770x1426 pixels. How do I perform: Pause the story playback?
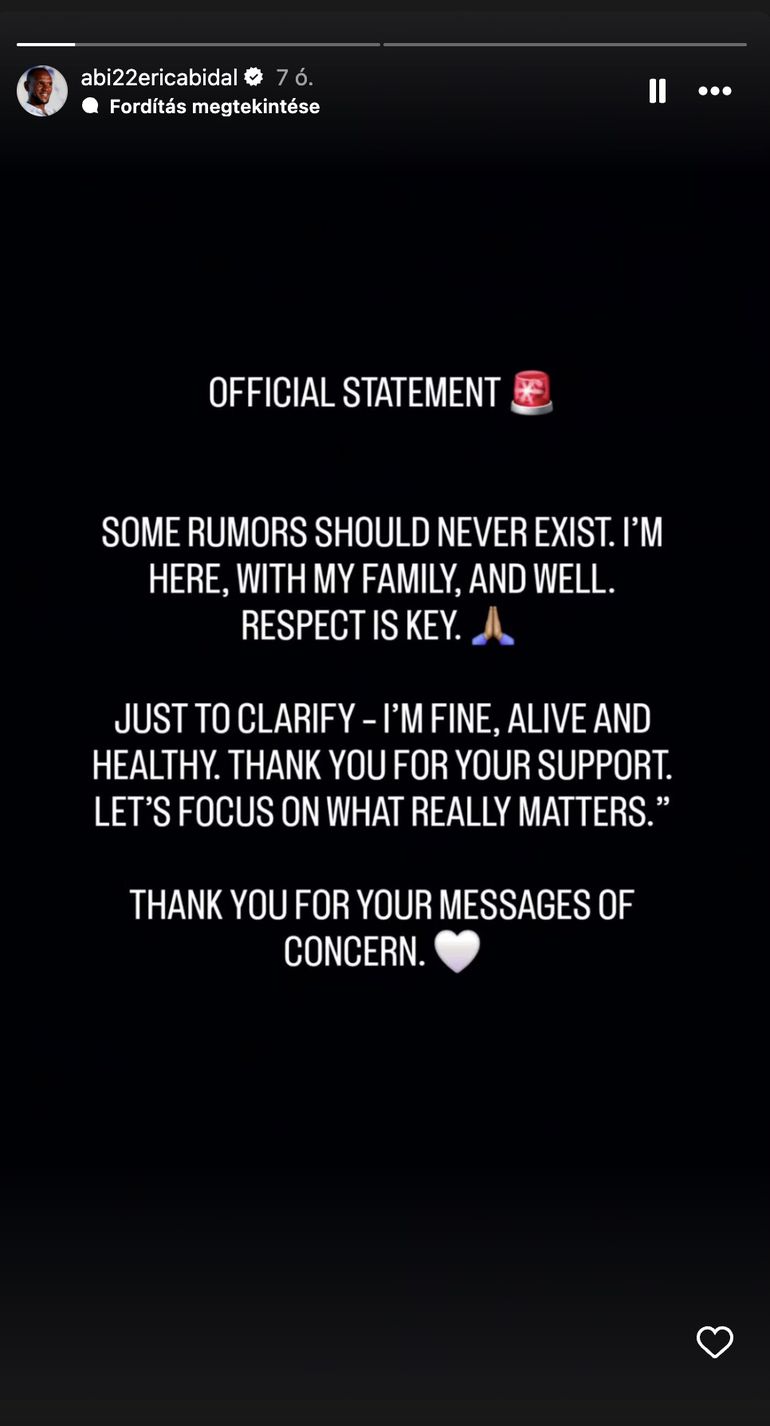(x=657, y=91)
